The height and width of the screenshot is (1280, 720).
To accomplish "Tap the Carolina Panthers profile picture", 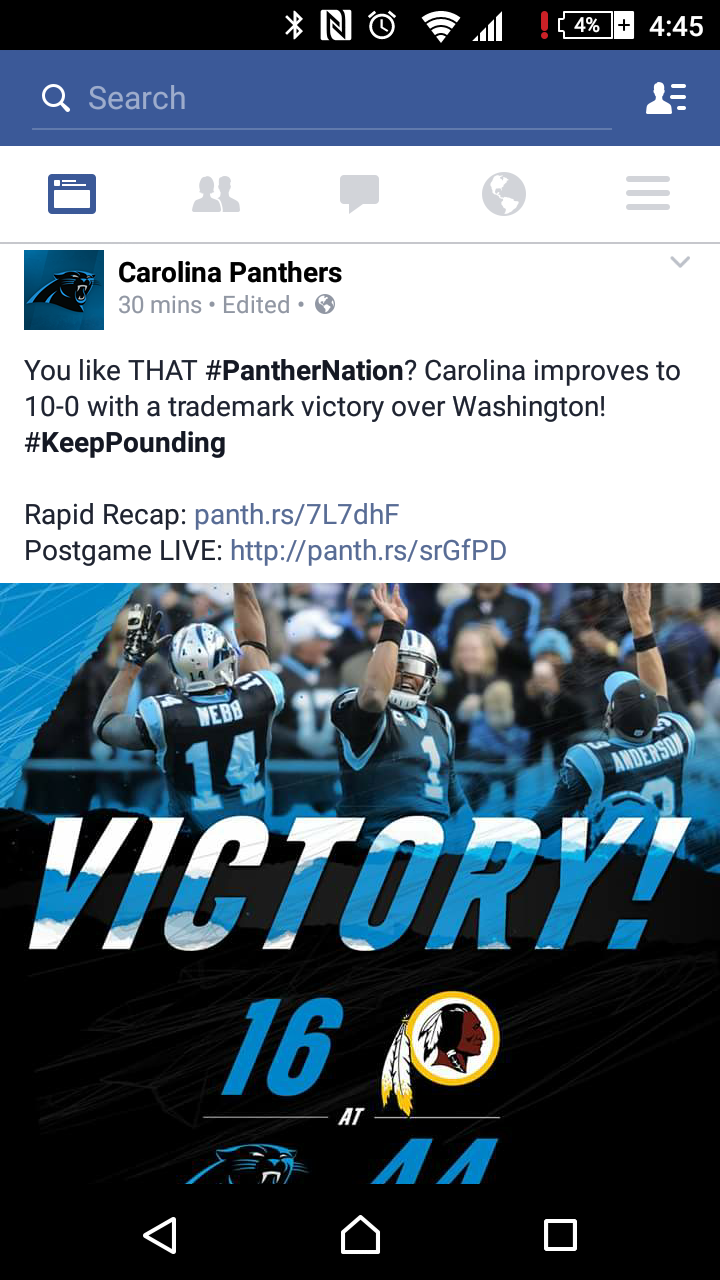I will pos(64,290).
